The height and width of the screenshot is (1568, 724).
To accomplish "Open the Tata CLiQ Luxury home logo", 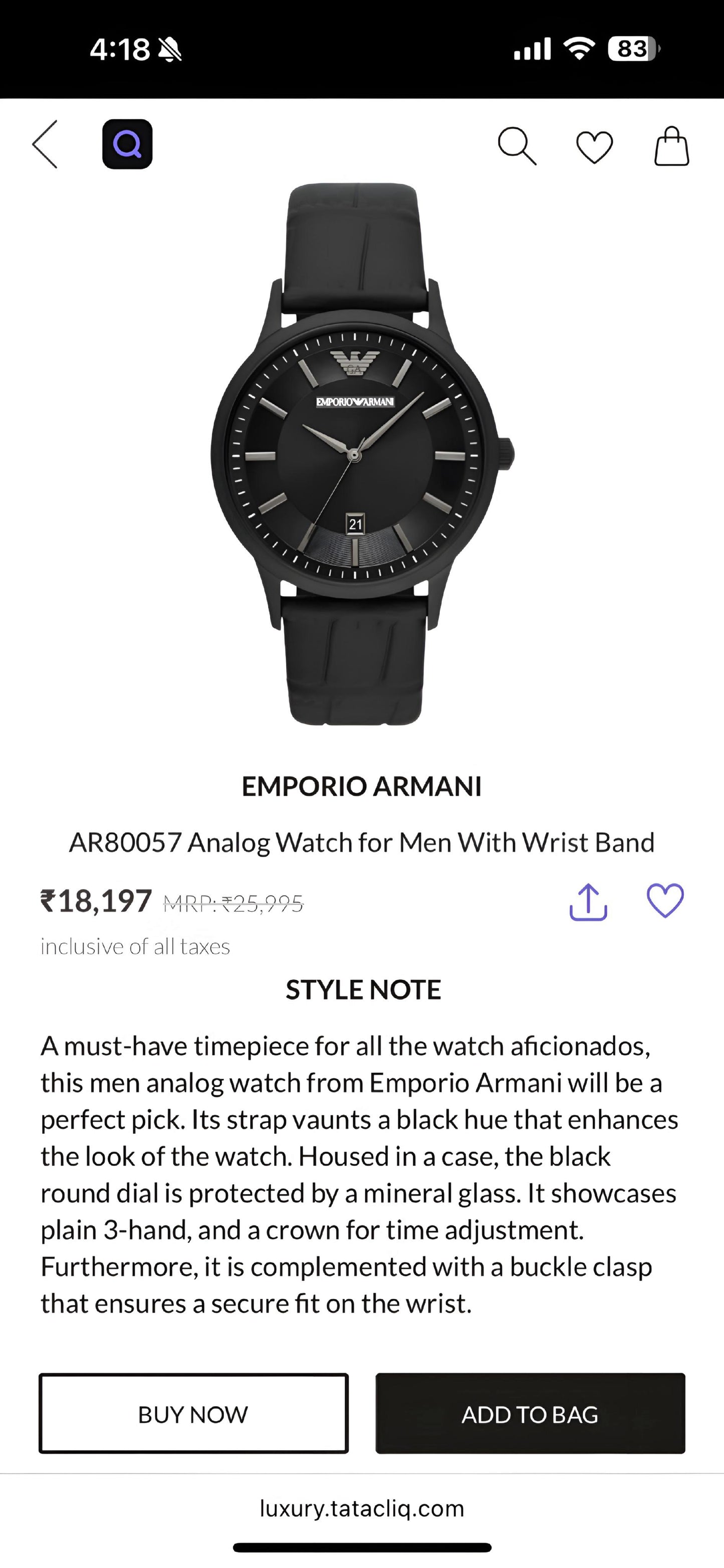I will coord(127,144).
